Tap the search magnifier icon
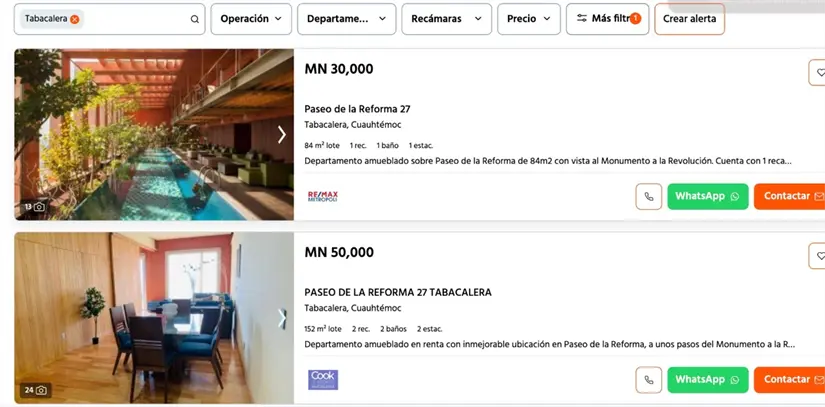 pyautogui.click(x=194, y=19)
